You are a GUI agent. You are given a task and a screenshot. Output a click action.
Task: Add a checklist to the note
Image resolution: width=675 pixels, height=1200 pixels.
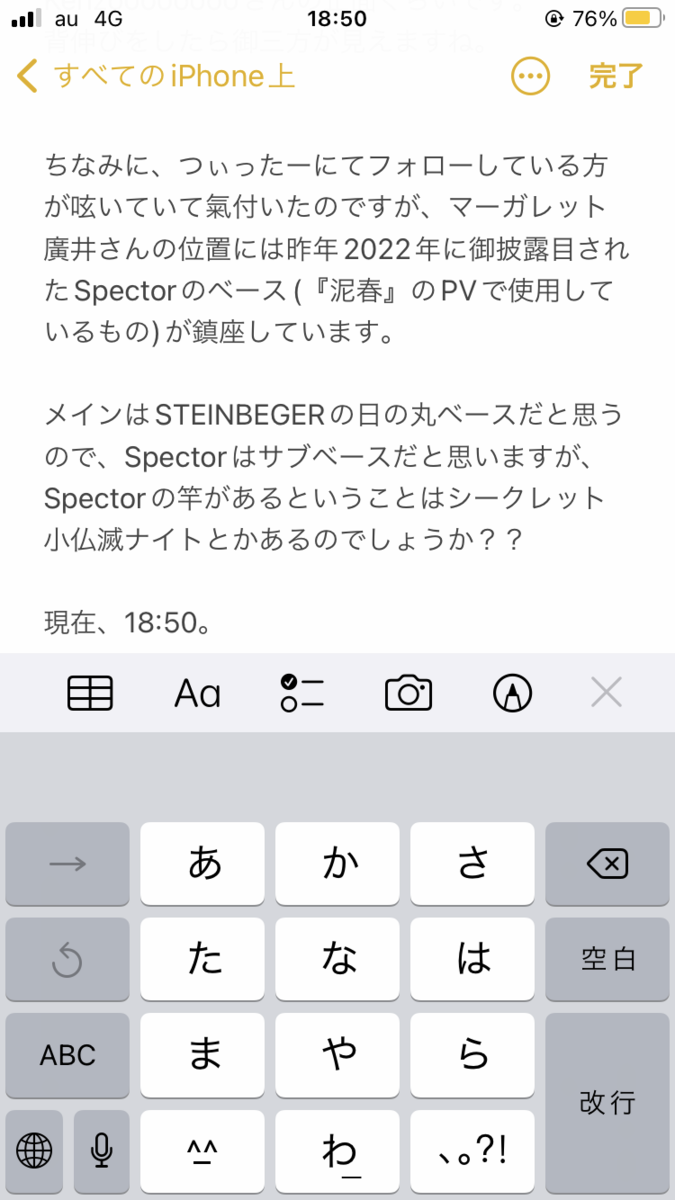[x=302, y=692]
